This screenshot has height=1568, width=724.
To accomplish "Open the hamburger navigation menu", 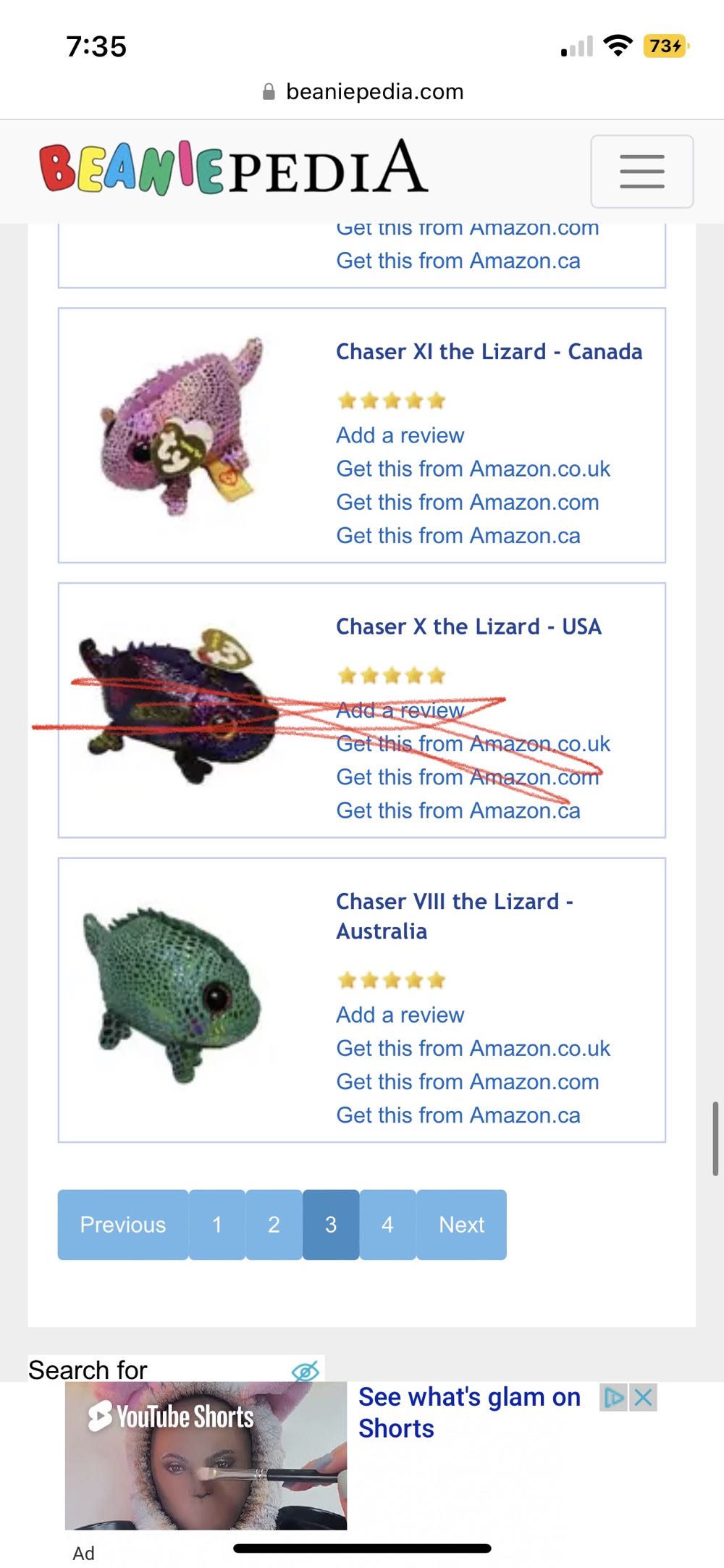I will [x=641, y=172].
